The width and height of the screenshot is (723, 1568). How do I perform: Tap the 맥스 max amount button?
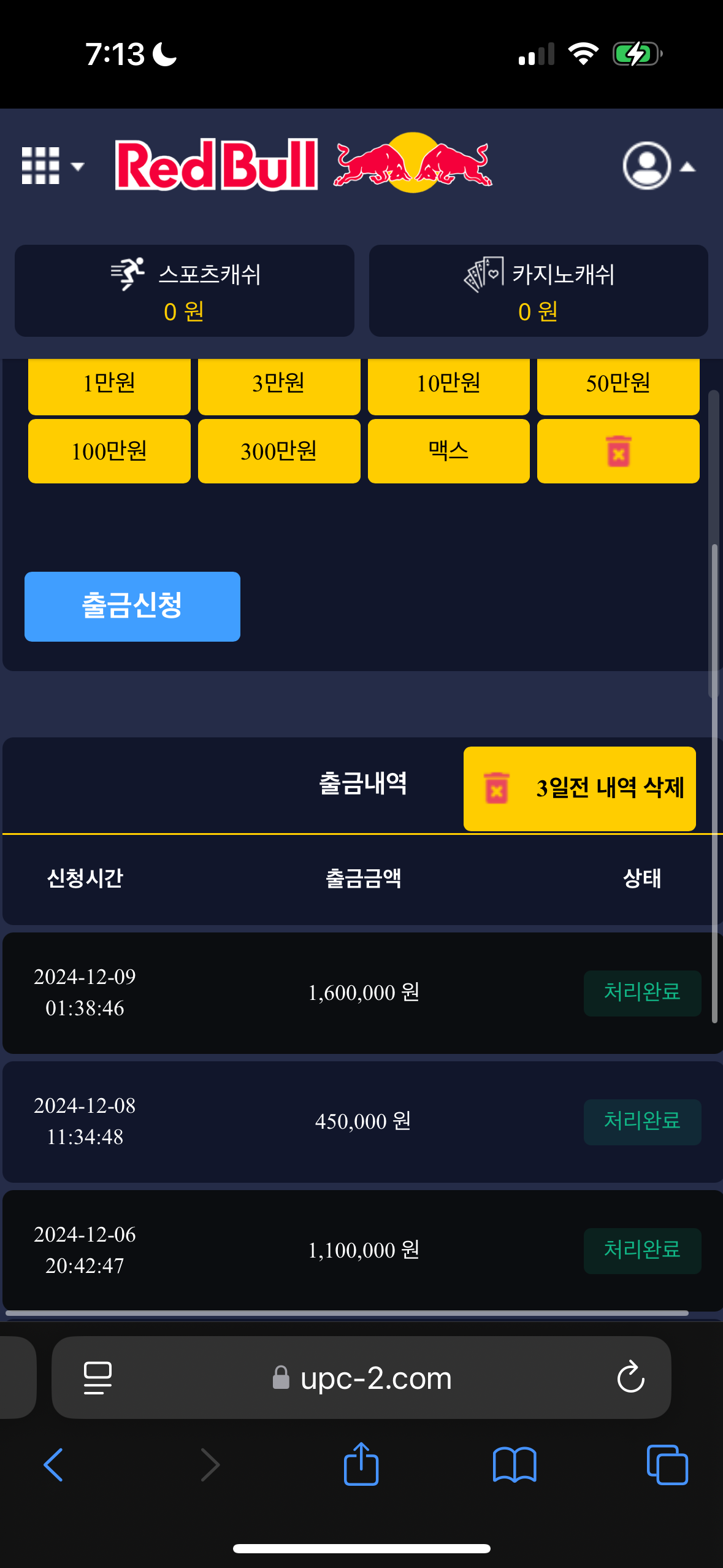[448, 452]
